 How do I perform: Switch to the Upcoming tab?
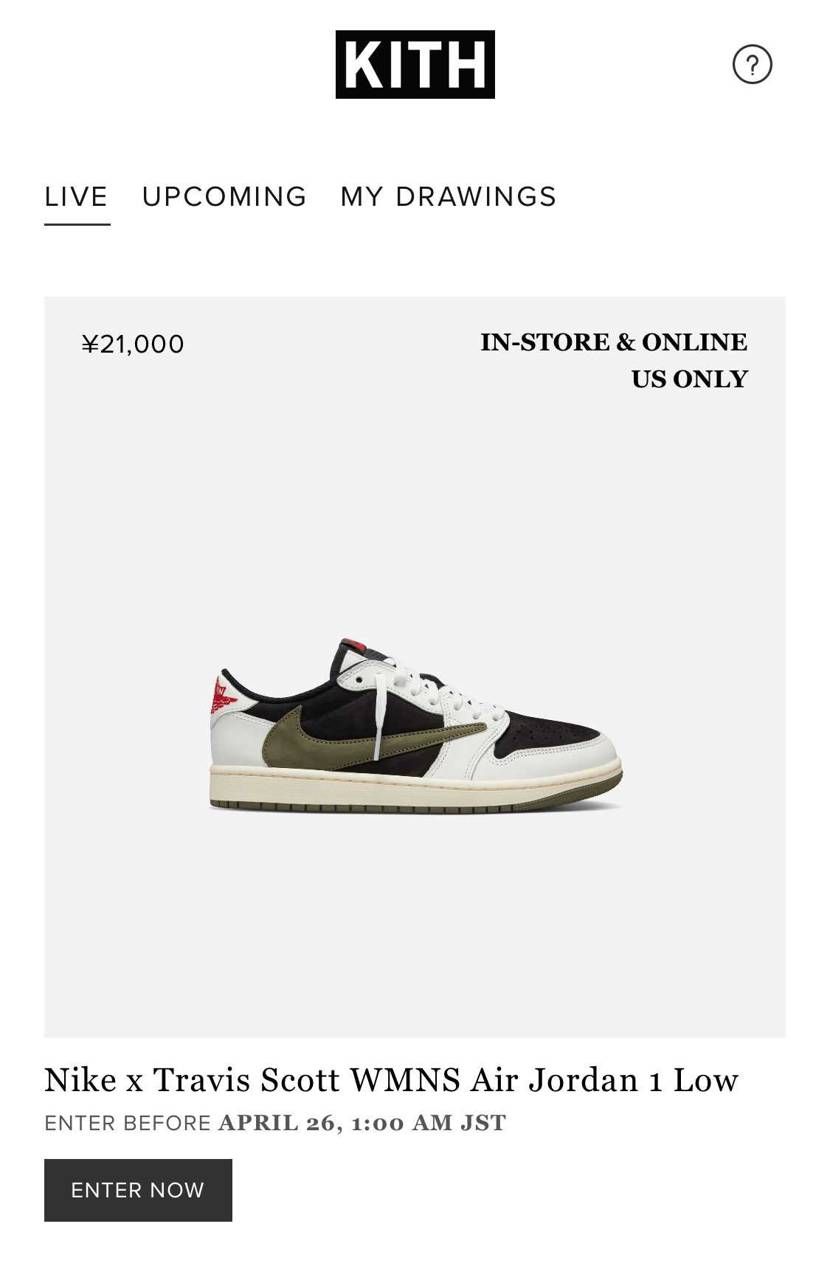pos(224,197)
